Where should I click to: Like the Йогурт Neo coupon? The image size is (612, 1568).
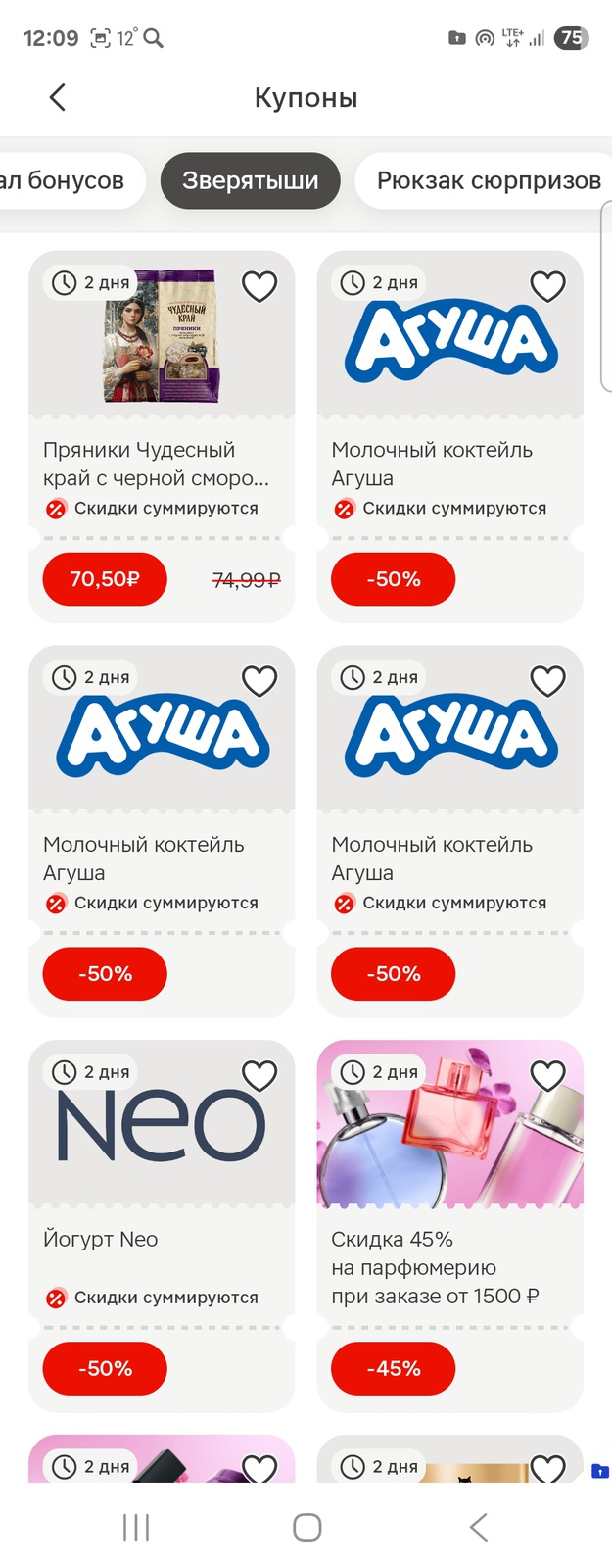click(x=259, y=1075)
